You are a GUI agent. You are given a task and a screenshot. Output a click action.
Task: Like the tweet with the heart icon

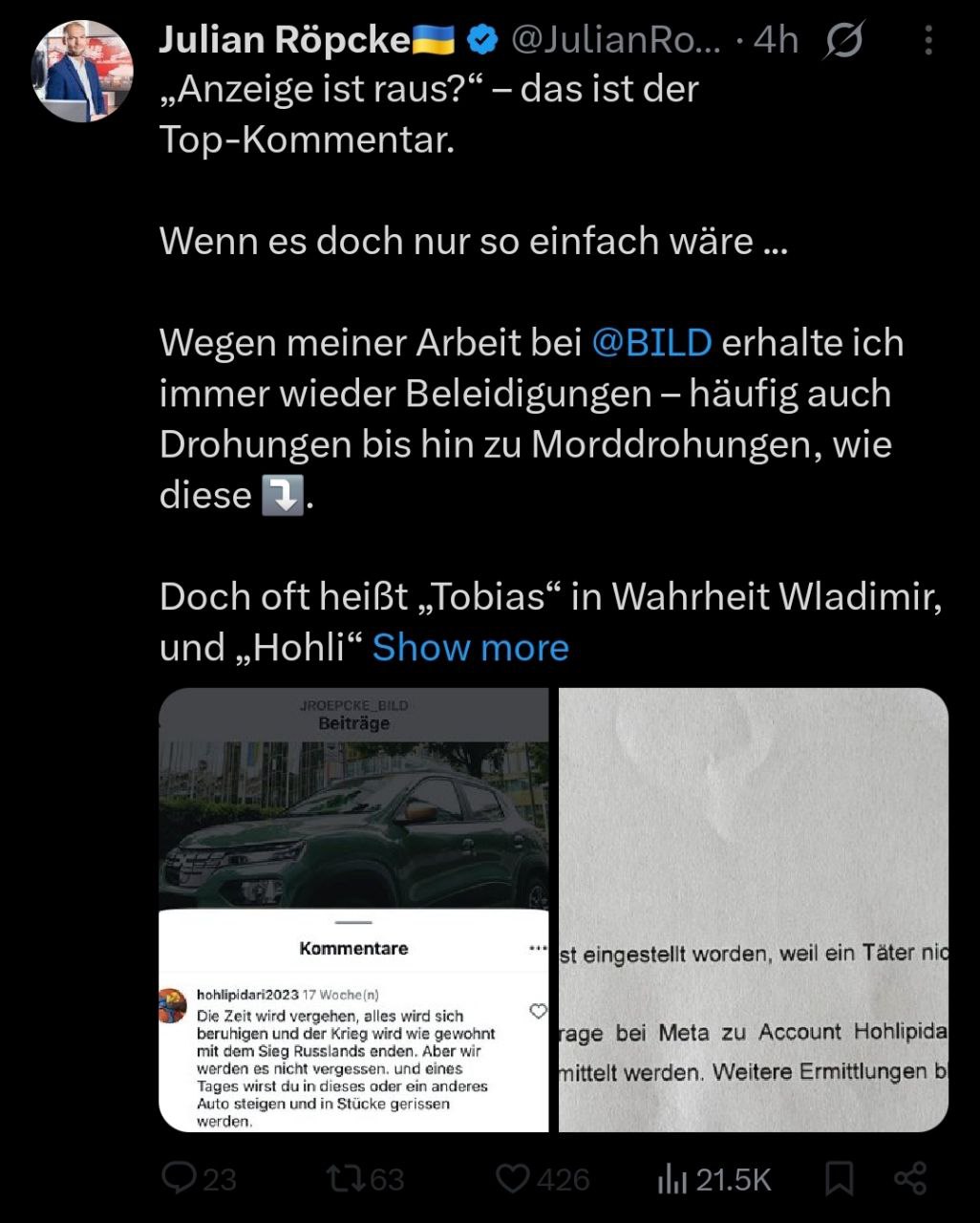(513, 1178)
